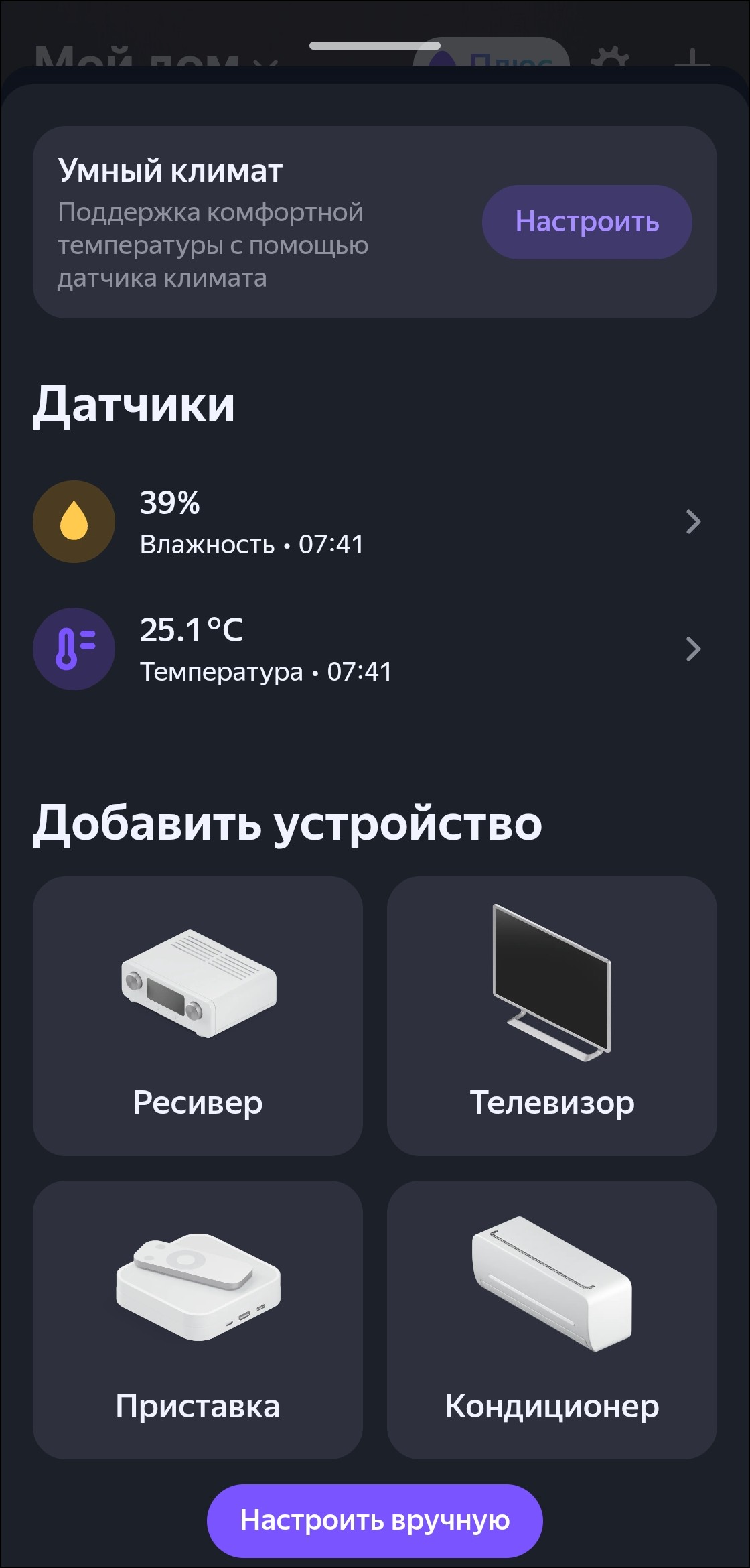The image size is (750, 1568).
Task: Choose the Кондиционер device card
Action: [552, 1319]
